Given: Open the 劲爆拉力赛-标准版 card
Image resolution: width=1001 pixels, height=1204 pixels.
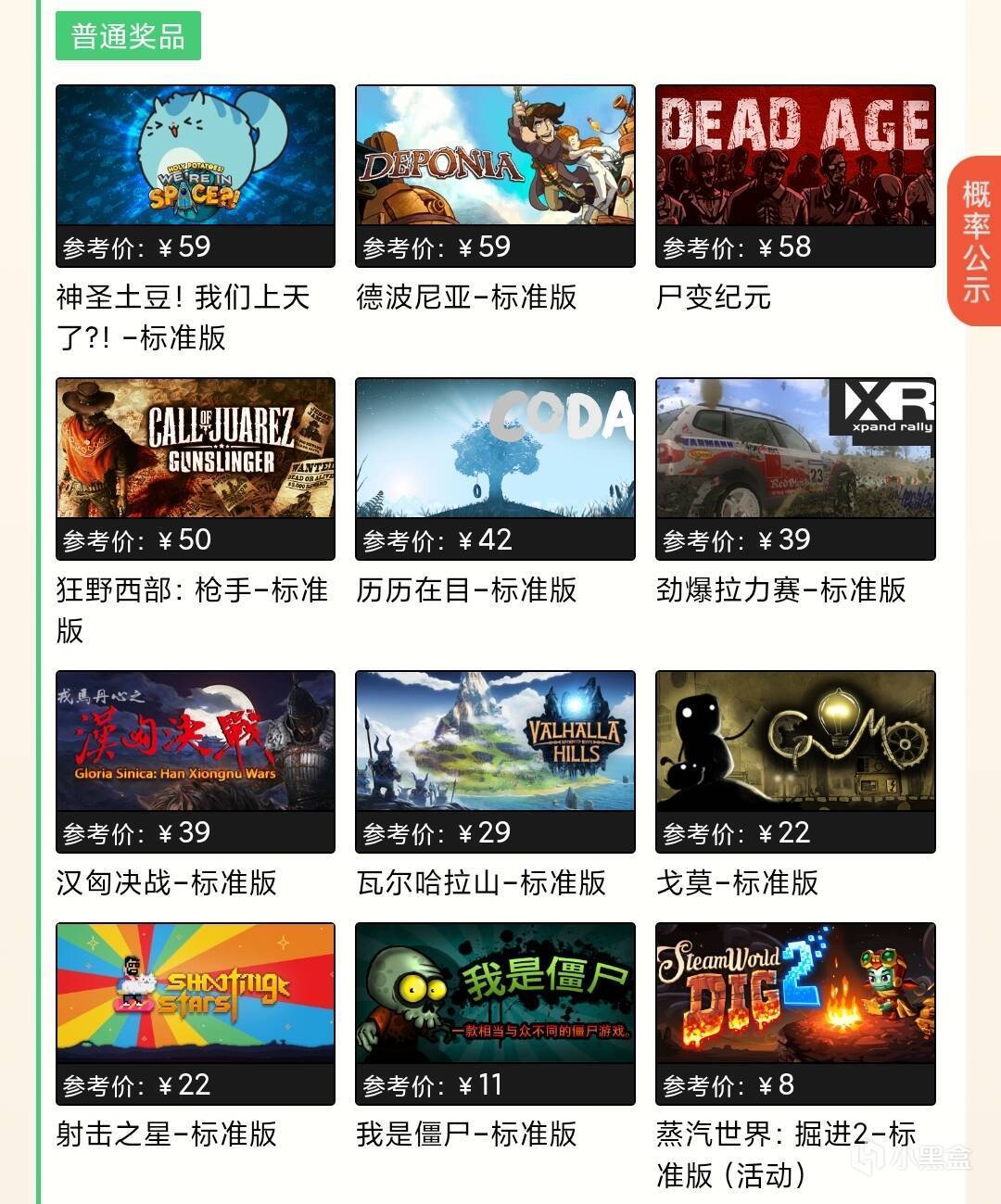Looking at the screenshot, I should pos(794,468).
